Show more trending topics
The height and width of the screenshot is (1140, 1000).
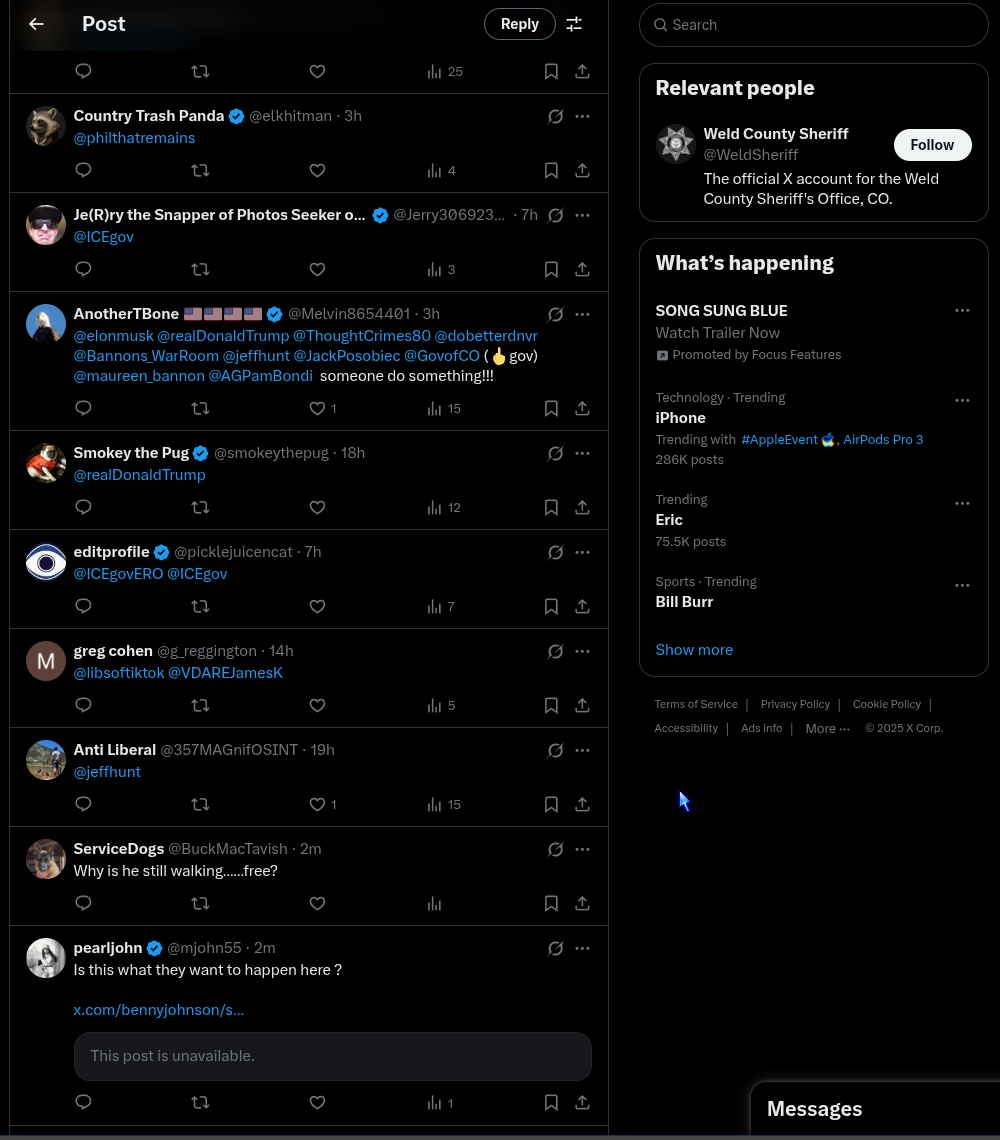[694, 650]
